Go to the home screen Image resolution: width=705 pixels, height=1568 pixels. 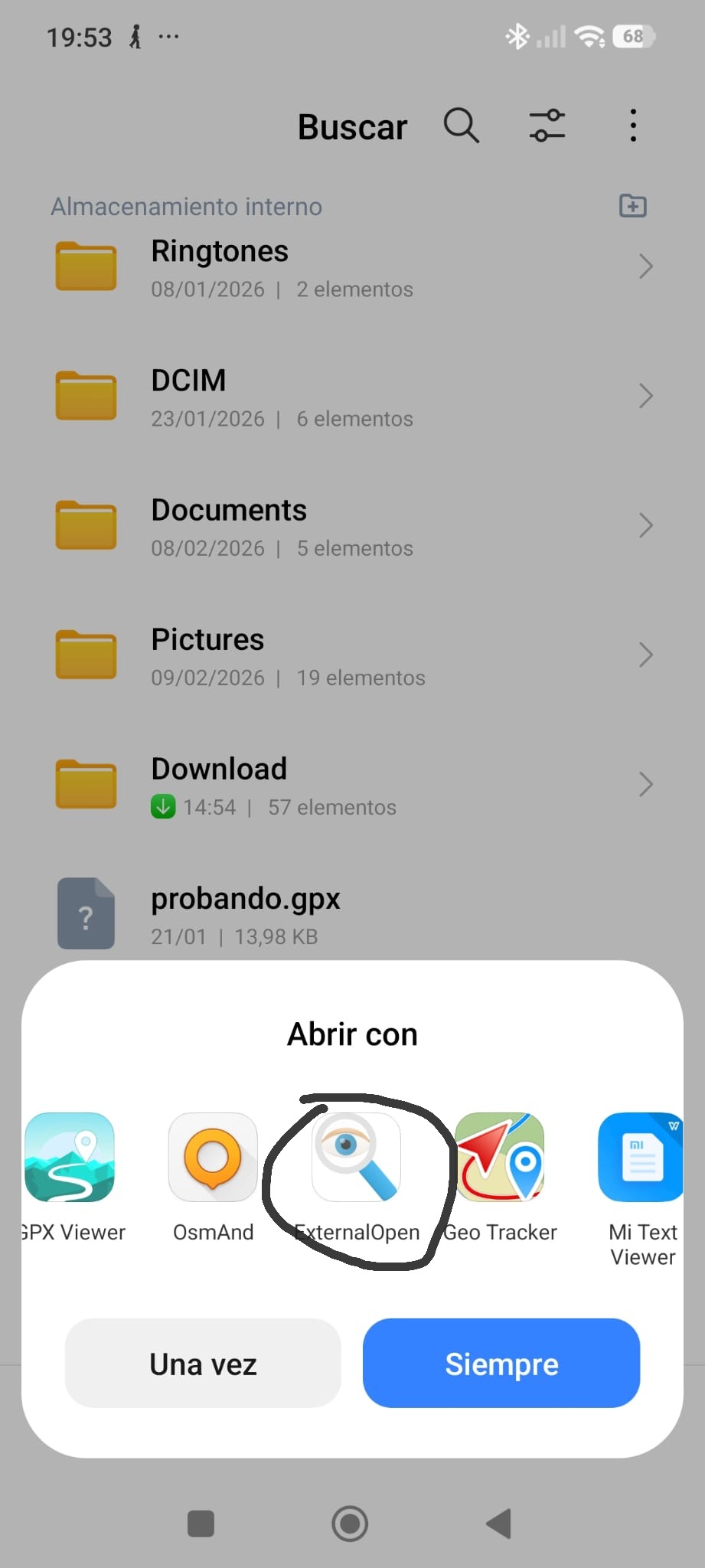350,1524
